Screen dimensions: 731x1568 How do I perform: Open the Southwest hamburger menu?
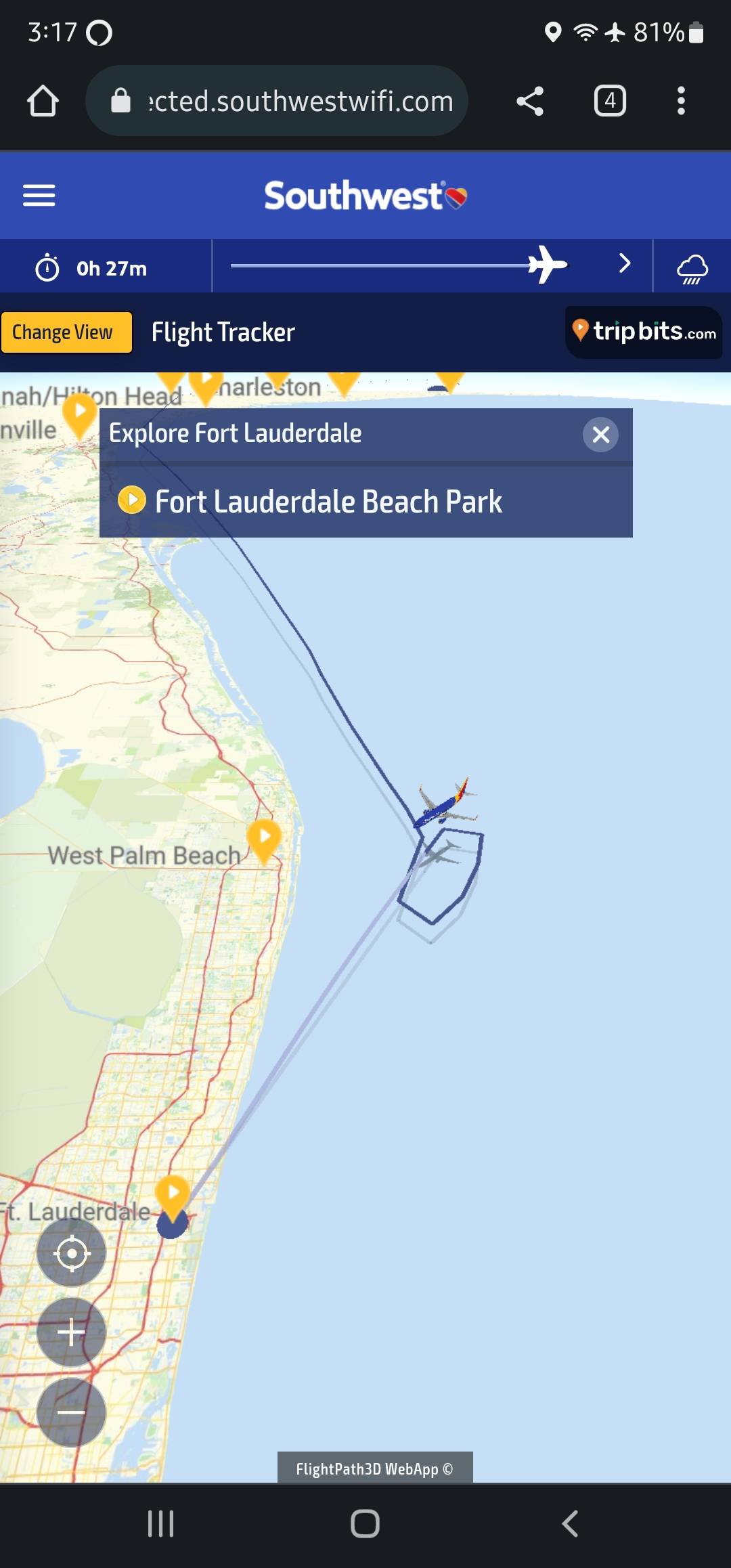pyautogui.click(x=39, y=196)
